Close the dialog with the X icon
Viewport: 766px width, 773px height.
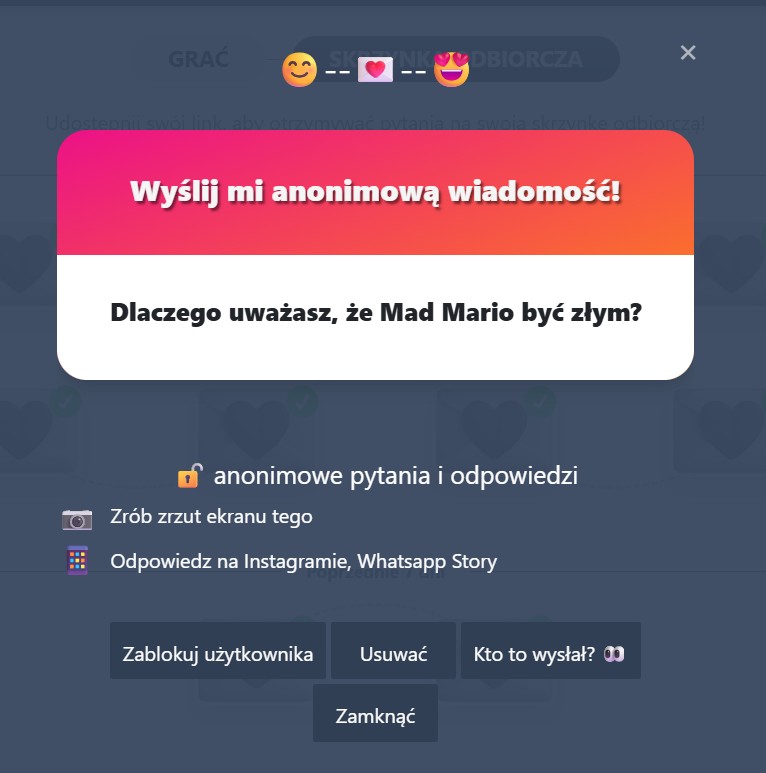coord(688,52)
